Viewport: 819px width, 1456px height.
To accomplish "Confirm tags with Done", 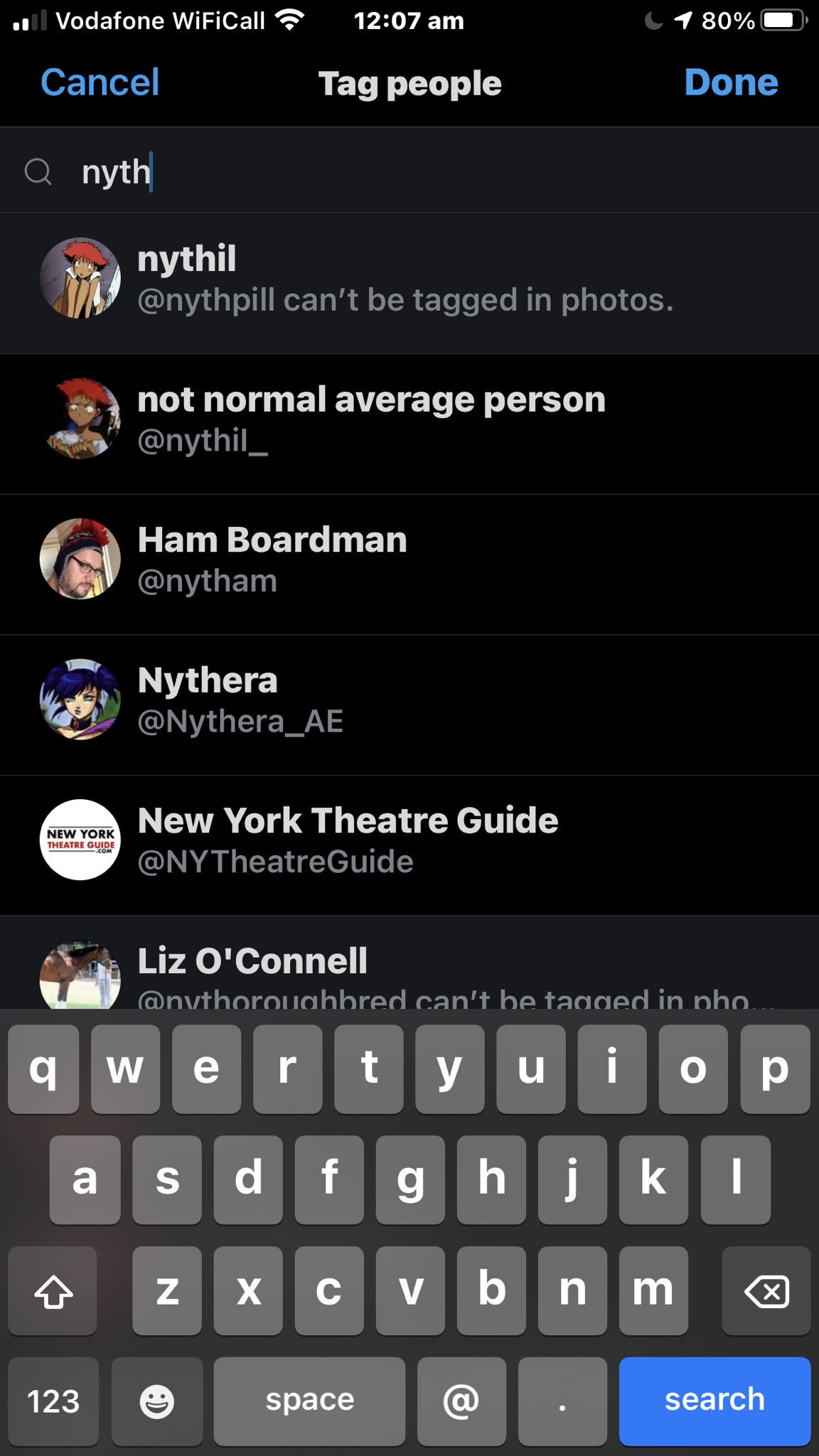I will point(731,82).
